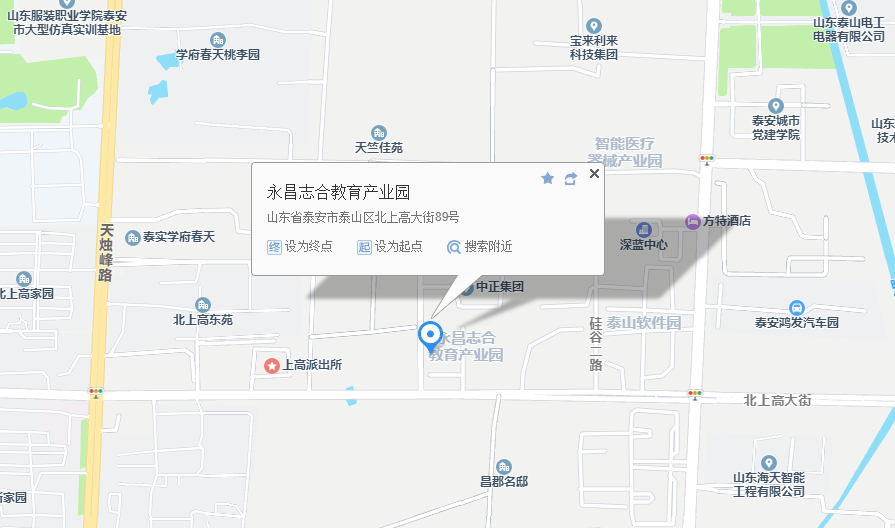Screen dimensions: 895x528
Task: Select 山东海天智能工程有限公司 marker
Action: [768, 463]
